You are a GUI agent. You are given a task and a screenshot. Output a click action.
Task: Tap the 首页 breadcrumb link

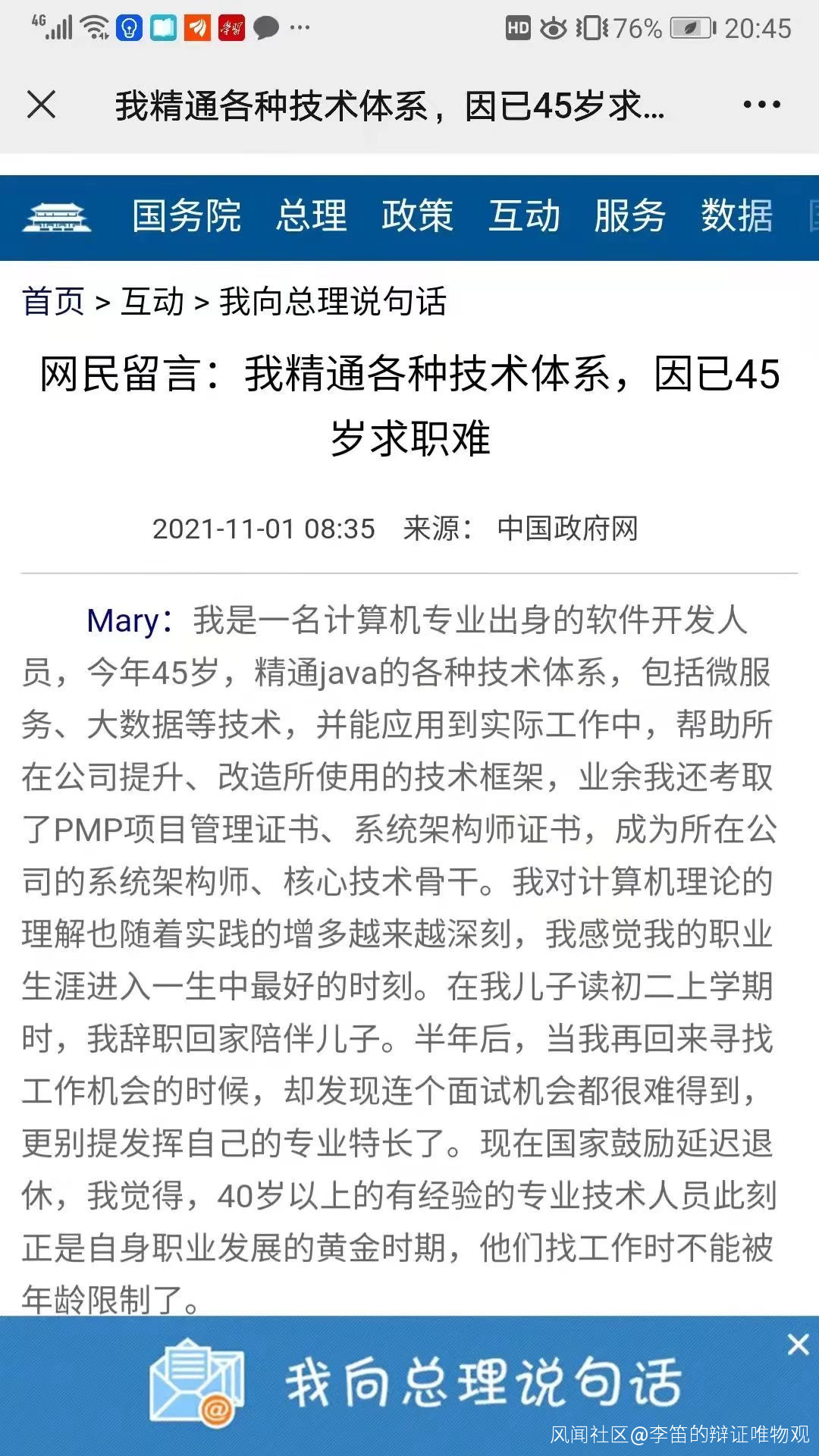coord(53,302)
